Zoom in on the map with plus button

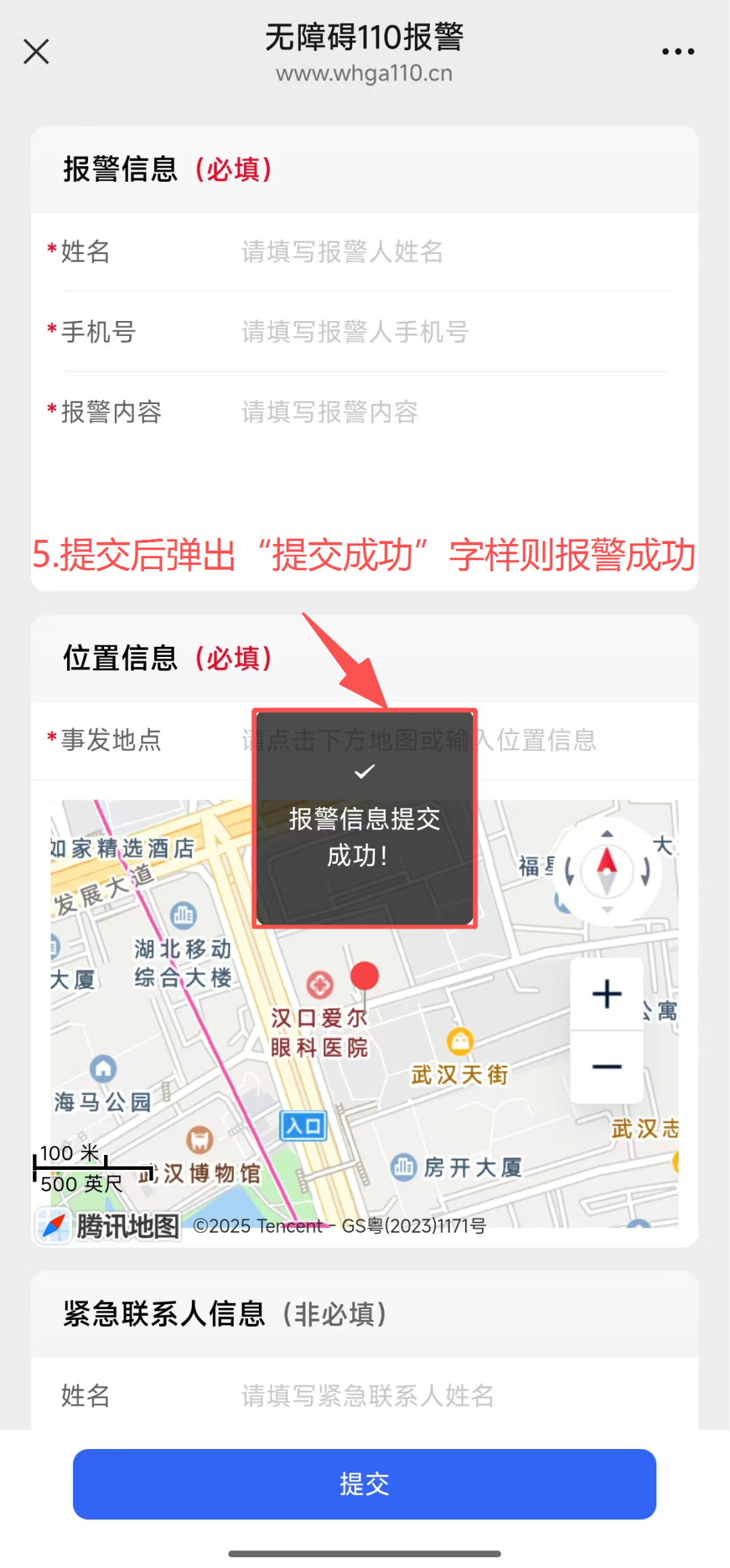[x=606, y=994]
